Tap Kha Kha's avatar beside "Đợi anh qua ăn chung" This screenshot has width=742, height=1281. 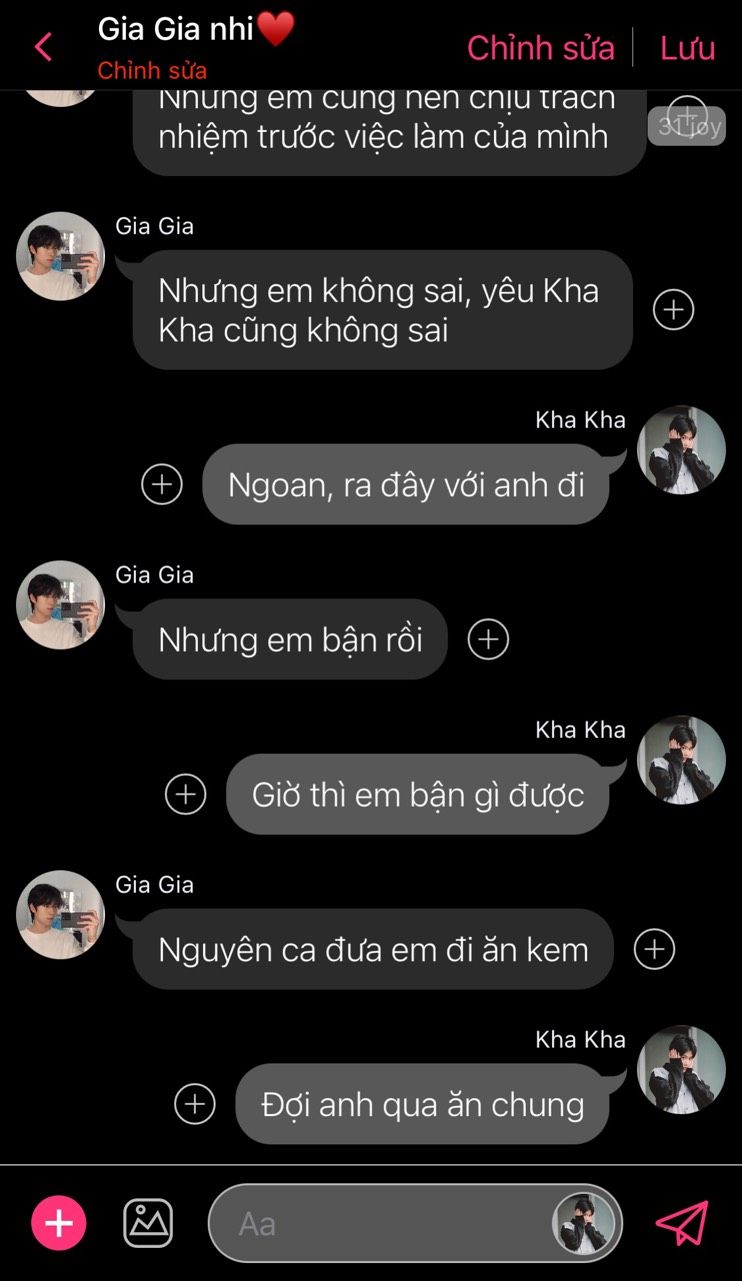point(681,1069)
